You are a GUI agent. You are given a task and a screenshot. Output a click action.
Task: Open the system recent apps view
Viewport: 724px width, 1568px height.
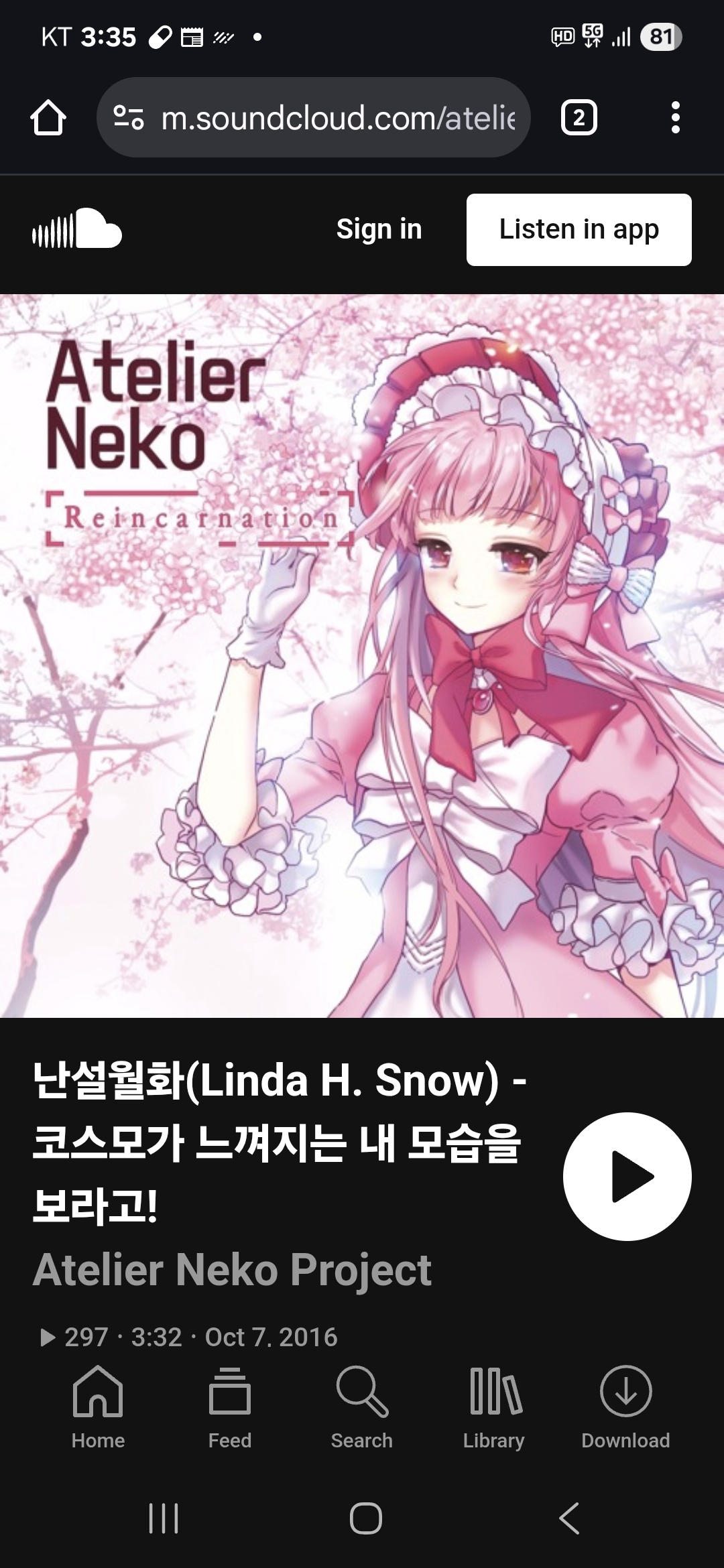tap(164, 1518)
